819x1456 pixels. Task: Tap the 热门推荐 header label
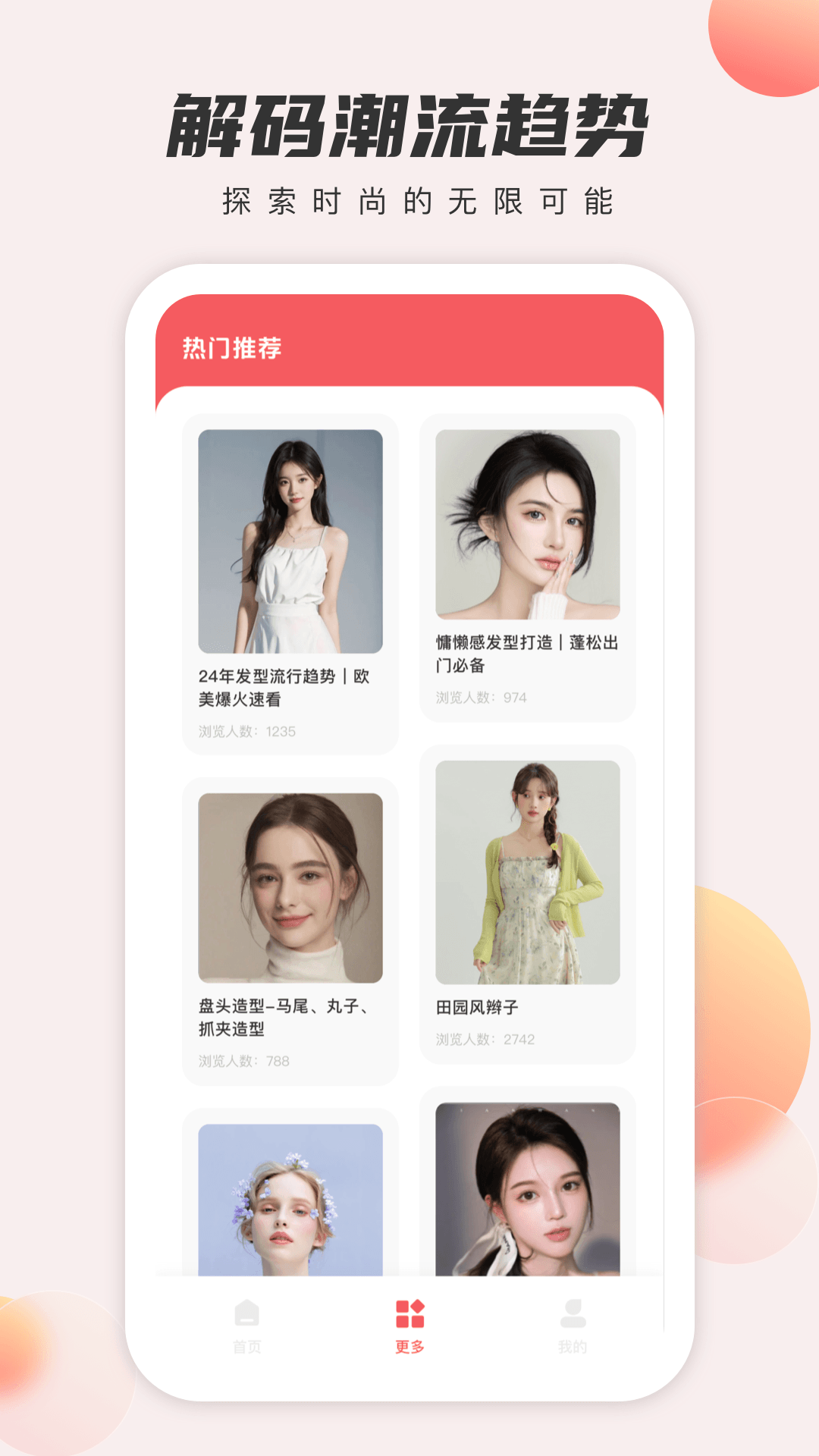231,347
